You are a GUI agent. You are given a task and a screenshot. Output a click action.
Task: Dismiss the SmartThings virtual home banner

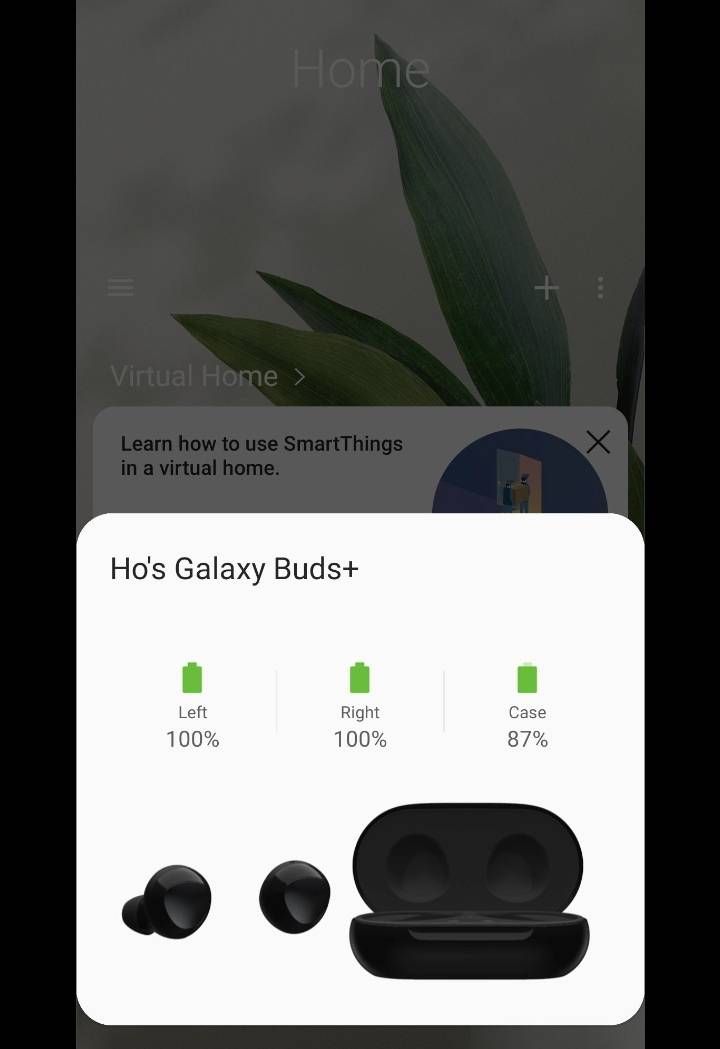(x=598, y=442)
